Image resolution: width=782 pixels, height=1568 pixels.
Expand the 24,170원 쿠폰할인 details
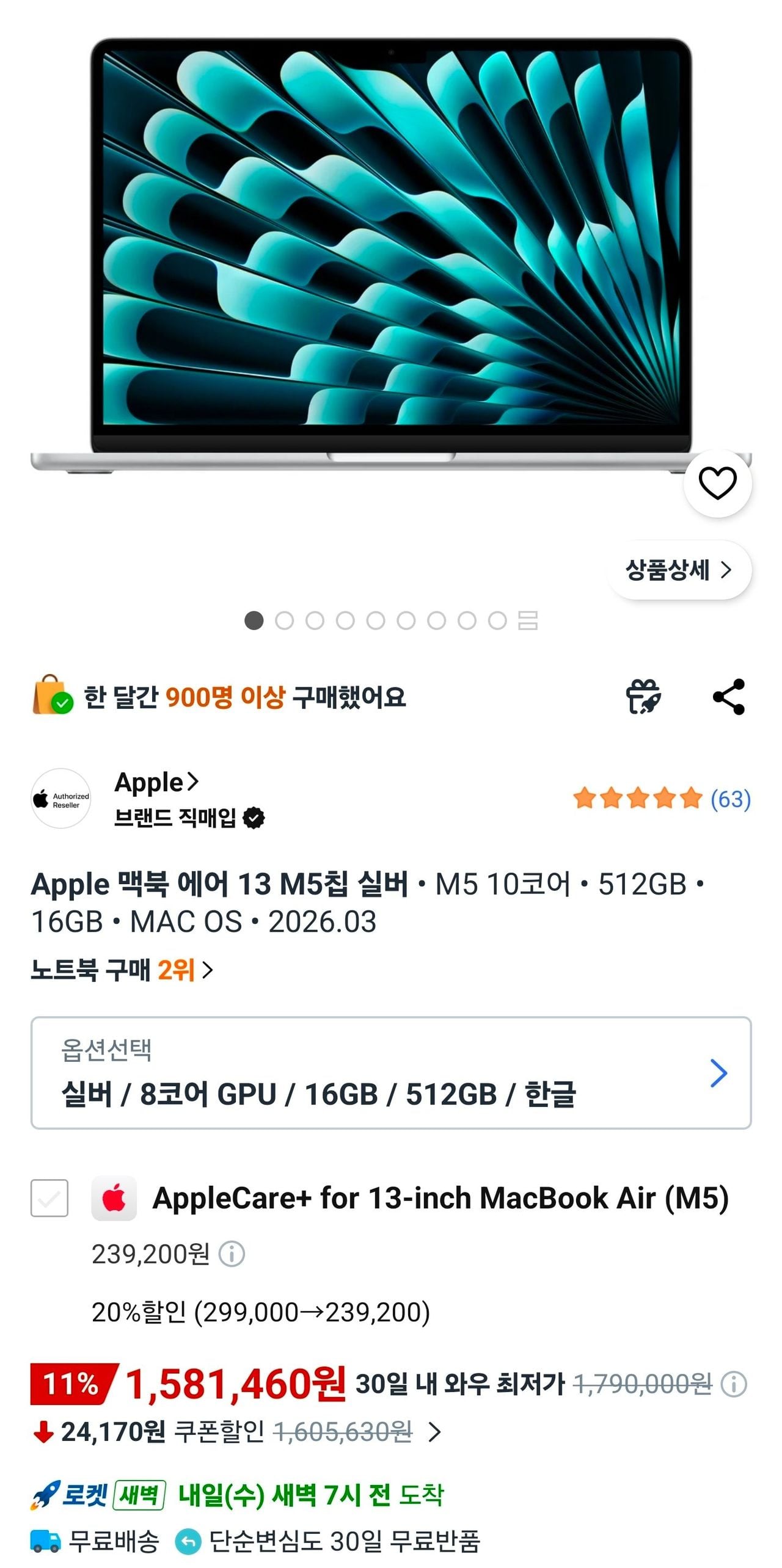click(434, 1432)
